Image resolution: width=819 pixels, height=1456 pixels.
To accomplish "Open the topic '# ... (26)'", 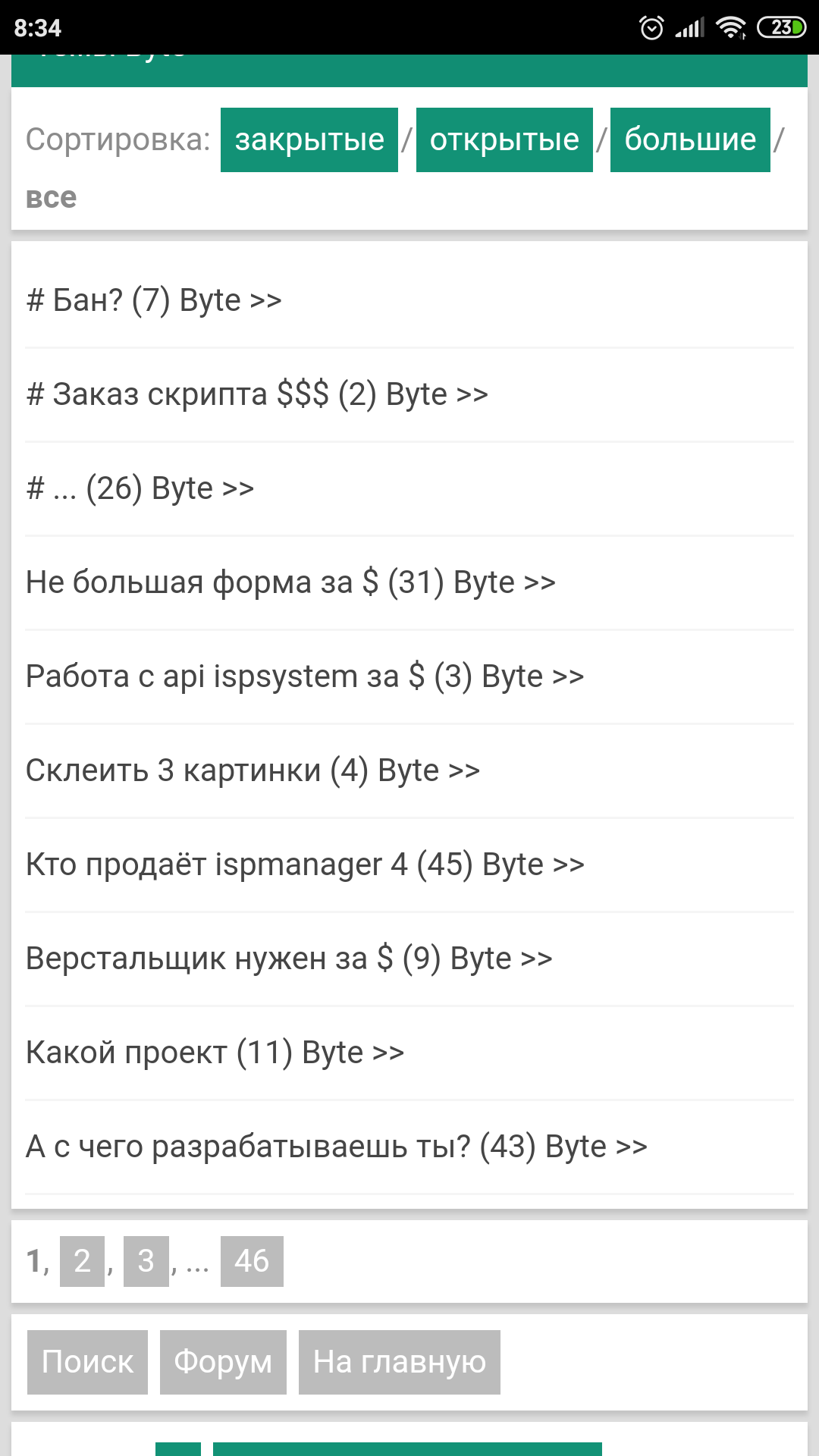I will tap(140, 488).
